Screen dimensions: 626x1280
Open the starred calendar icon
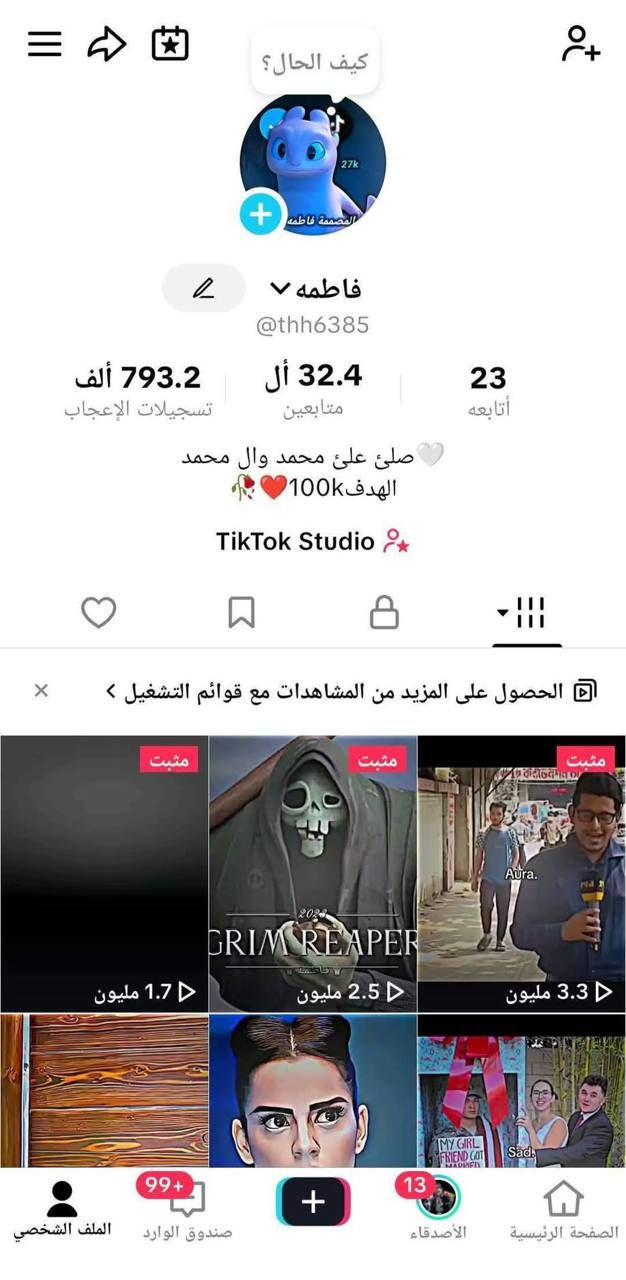170,44
